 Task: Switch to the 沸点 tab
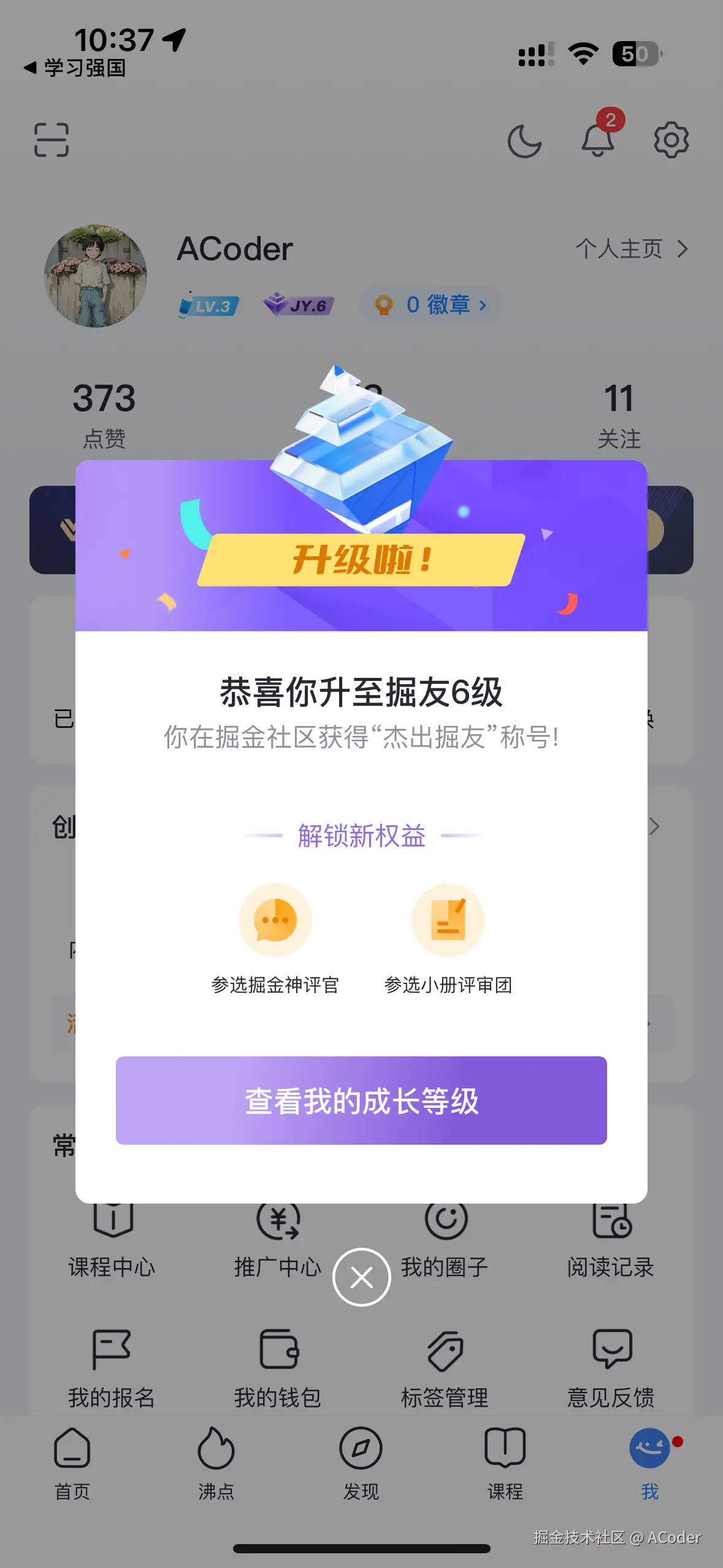pos(216,1463)
